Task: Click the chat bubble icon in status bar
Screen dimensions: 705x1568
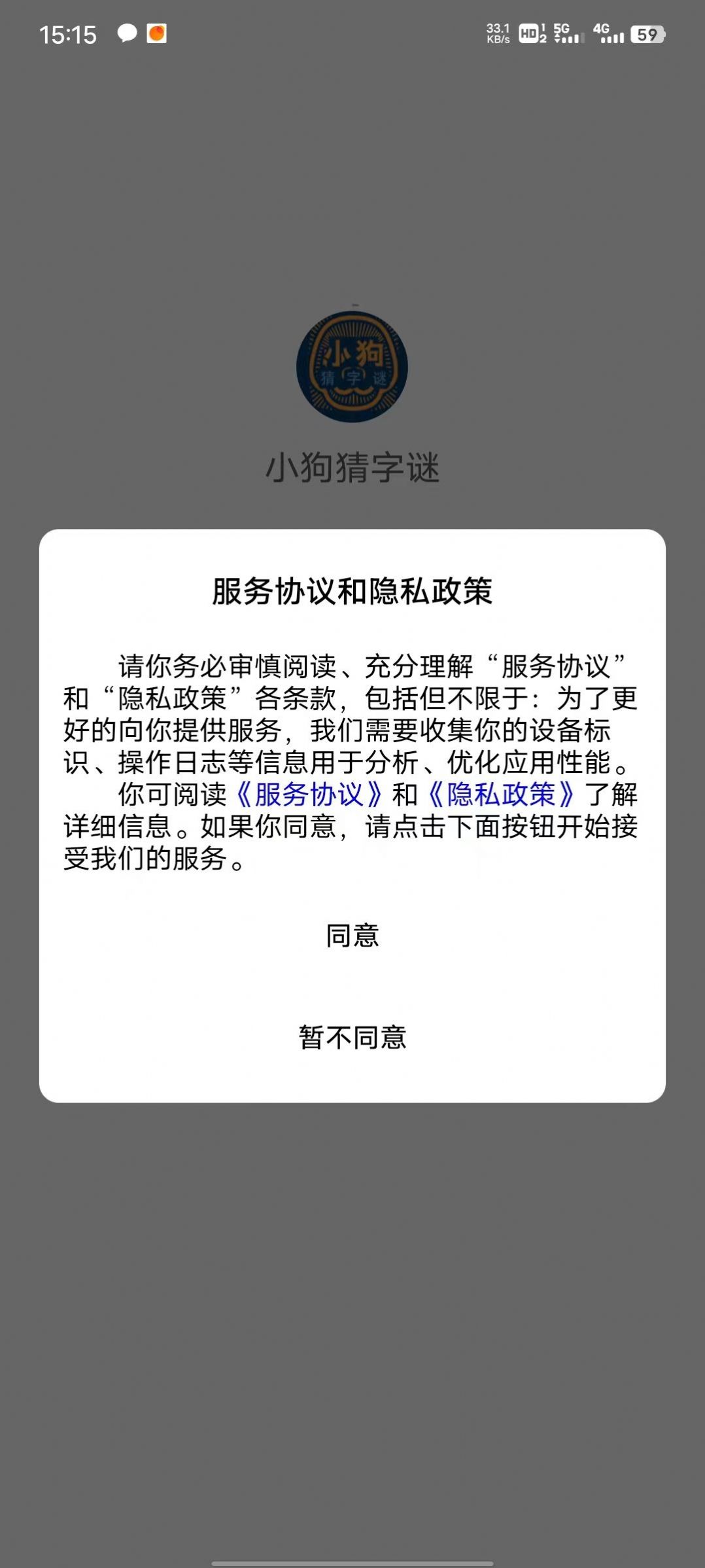Action: [126, 31]
